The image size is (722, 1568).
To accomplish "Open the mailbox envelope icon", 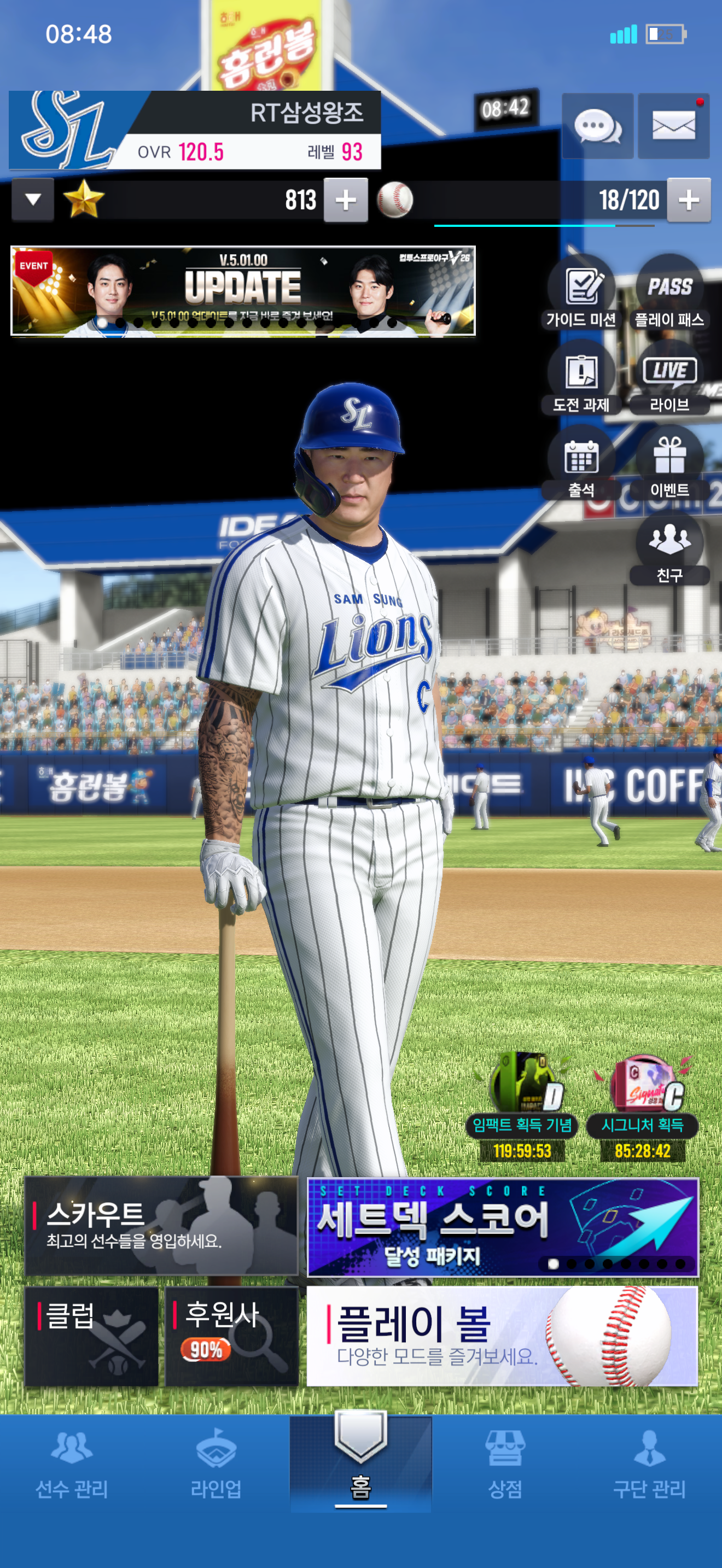I will [x=673, y=126].
